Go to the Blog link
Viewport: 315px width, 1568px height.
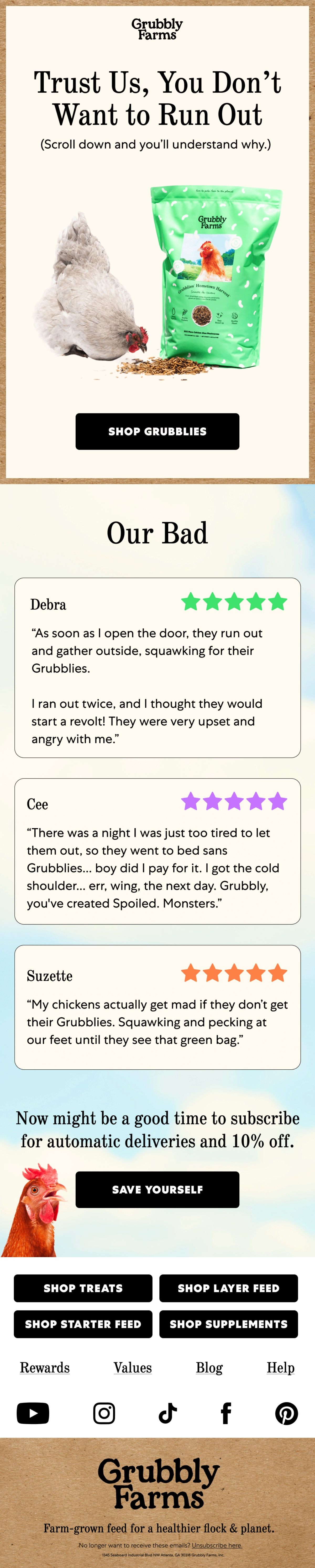pos(209,1368)
